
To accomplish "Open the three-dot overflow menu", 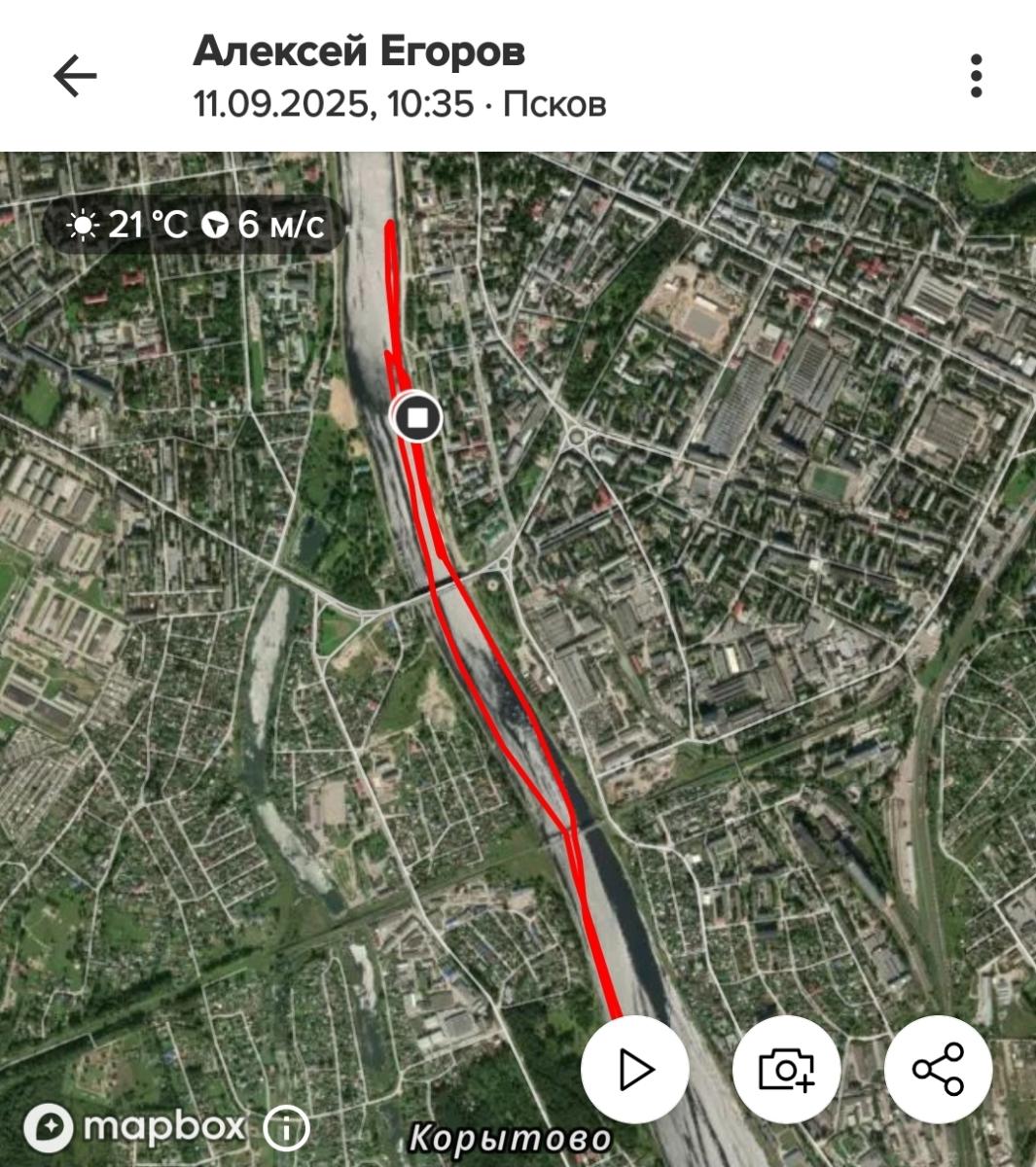I will pos(976,76).
